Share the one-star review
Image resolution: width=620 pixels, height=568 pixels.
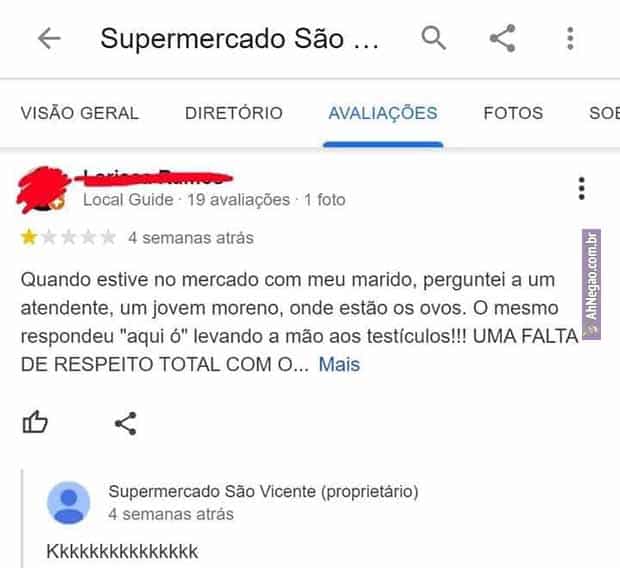click(x=125, y=423)
